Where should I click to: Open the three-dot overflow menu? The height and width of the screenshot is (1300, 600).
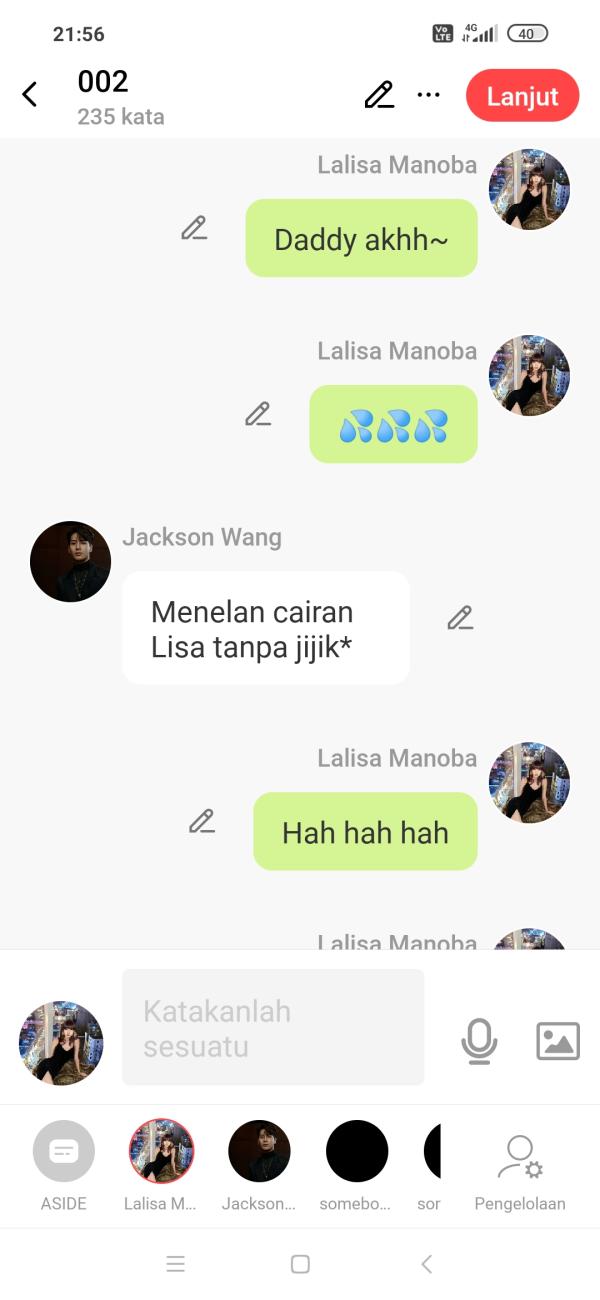[x=428, y=95]
